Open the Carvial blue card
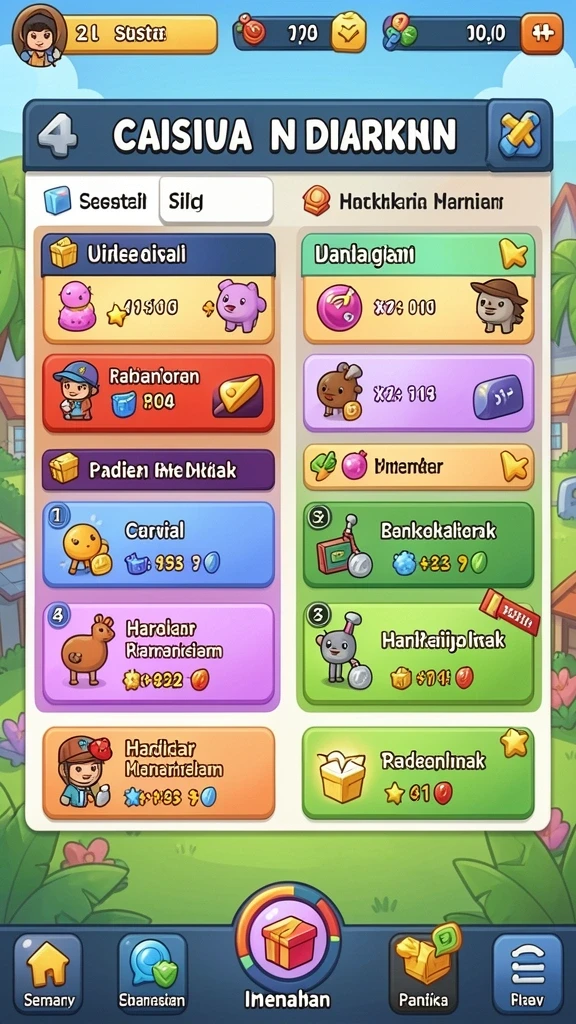The image size is (576, 1024). point(158,543)
